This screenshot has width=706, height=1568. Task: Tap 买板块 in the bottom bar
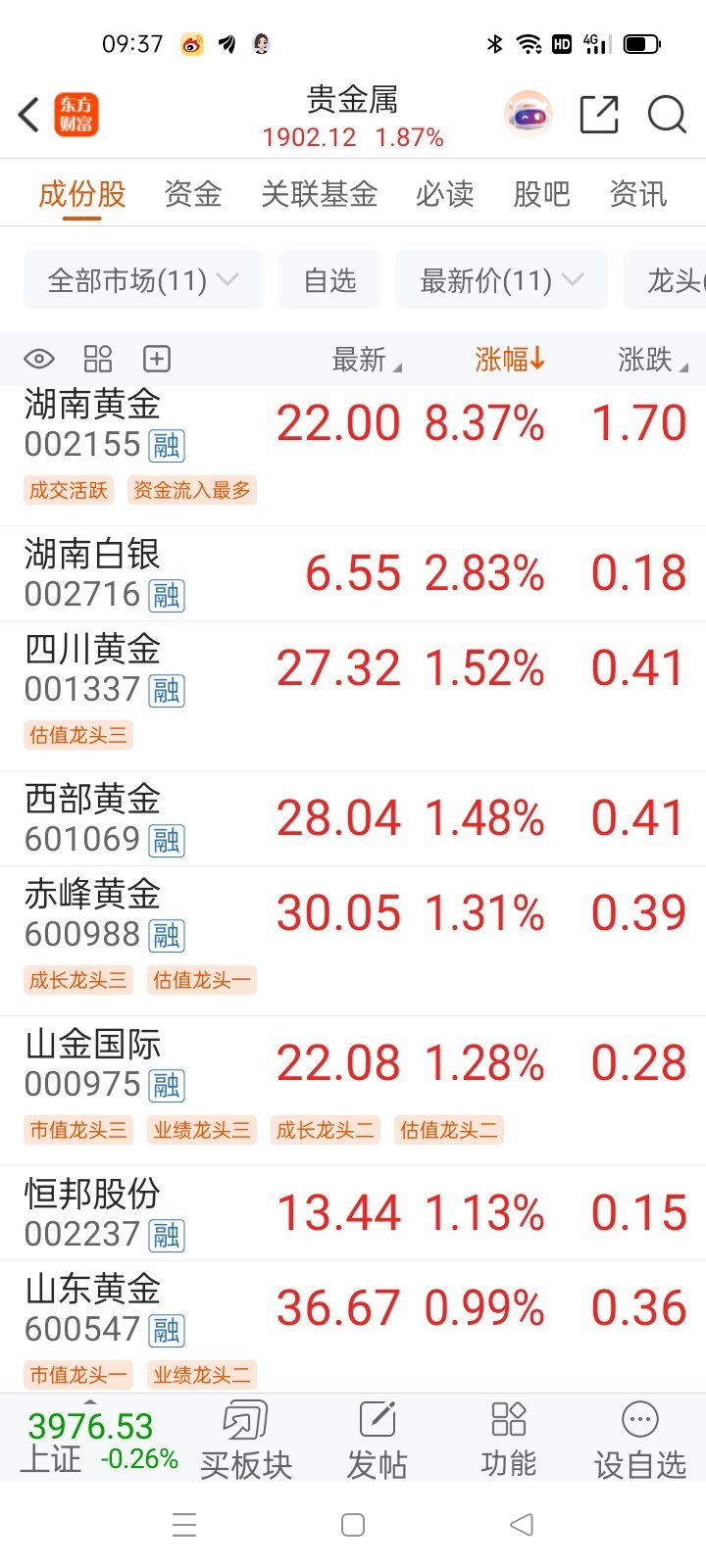pyautogui.click(x=246, y=1439)
